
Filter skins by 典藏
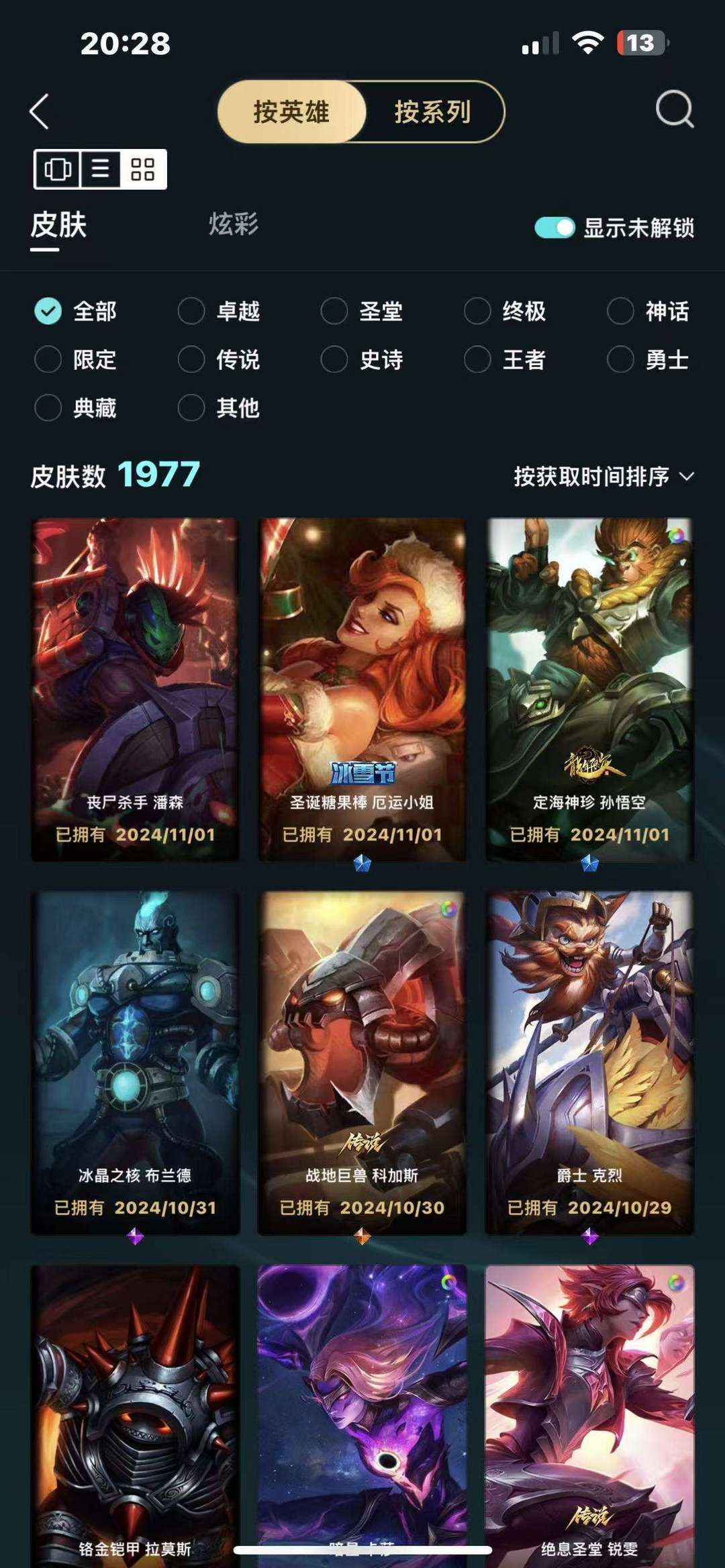pos(75,408)
